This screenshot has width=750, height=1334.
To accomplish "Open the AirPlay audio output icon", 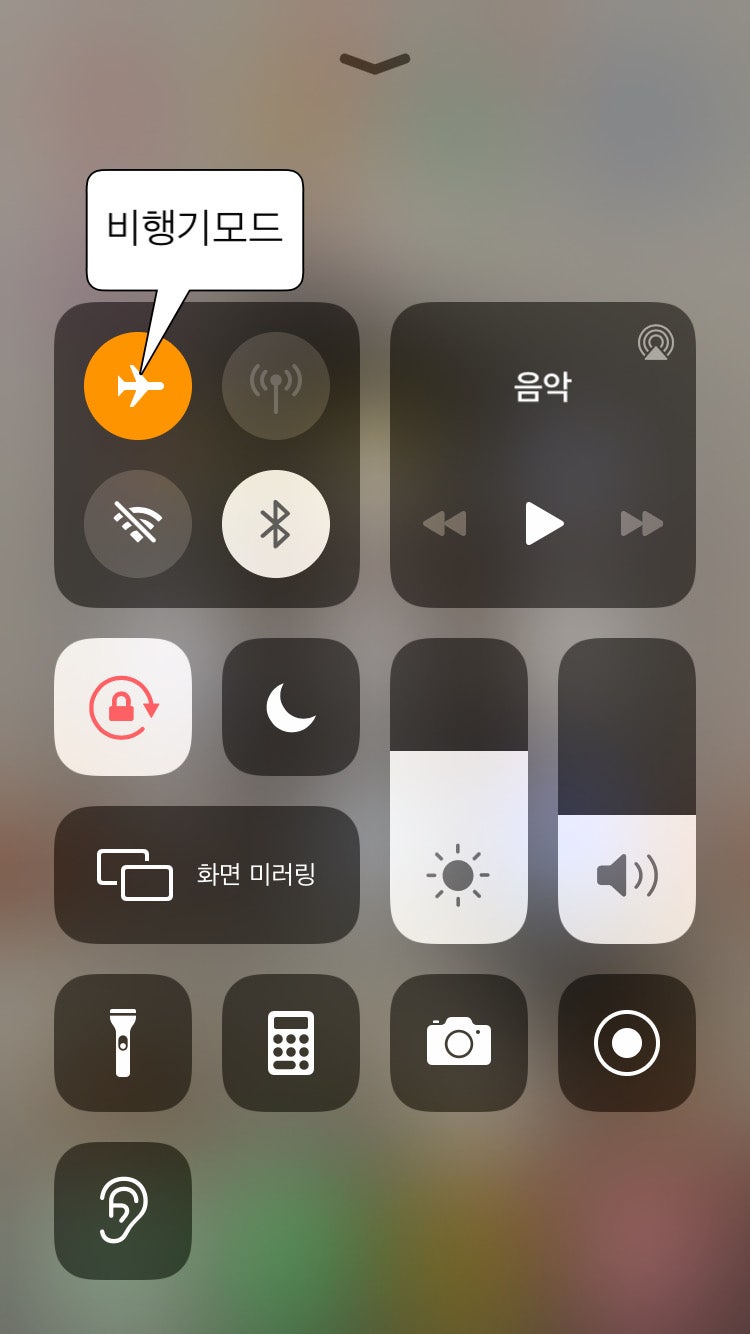I will [x=656, y=343].
